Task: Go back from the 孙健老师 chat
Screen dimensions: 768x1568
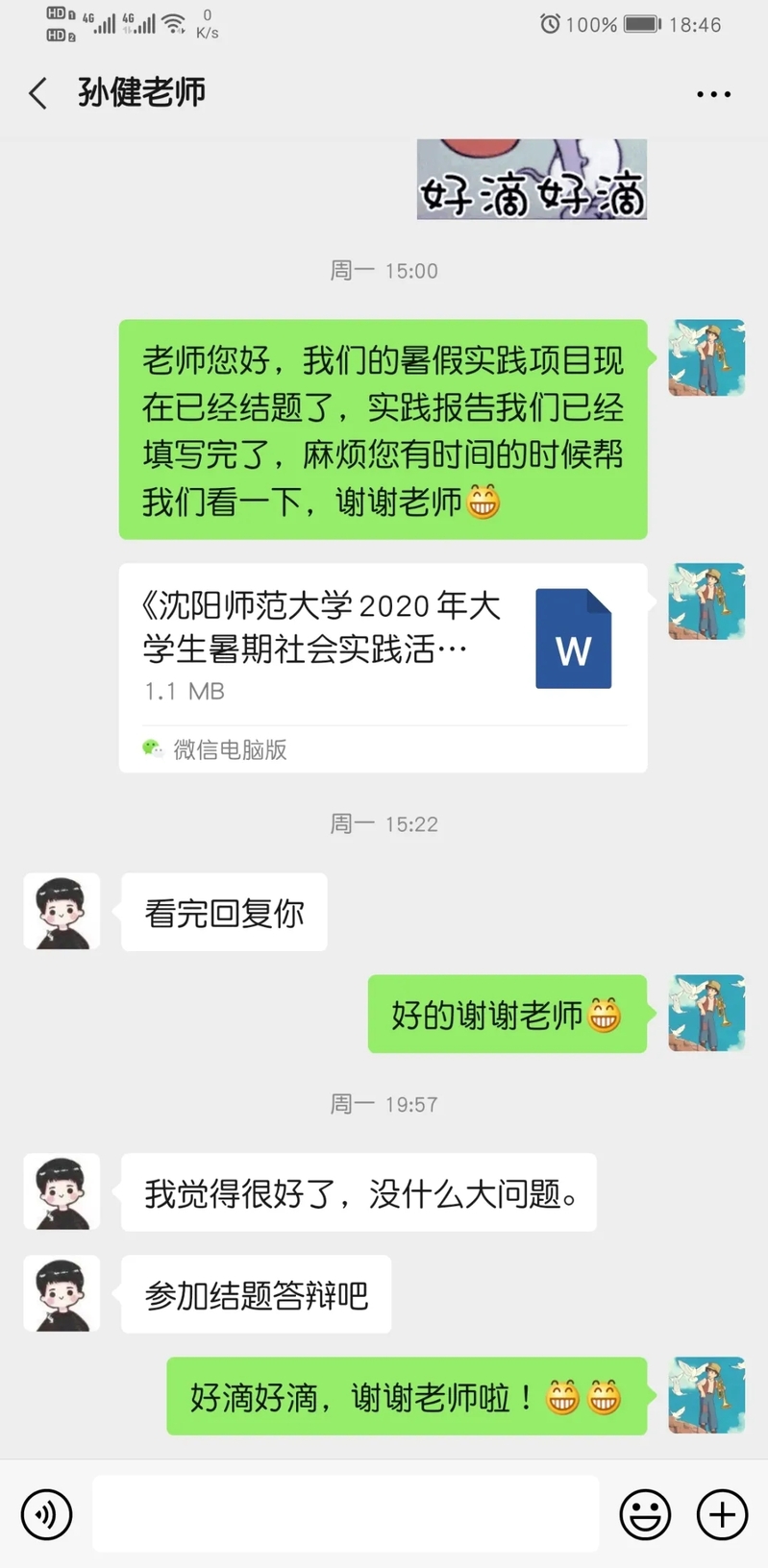Action: [x=38, y=94]
